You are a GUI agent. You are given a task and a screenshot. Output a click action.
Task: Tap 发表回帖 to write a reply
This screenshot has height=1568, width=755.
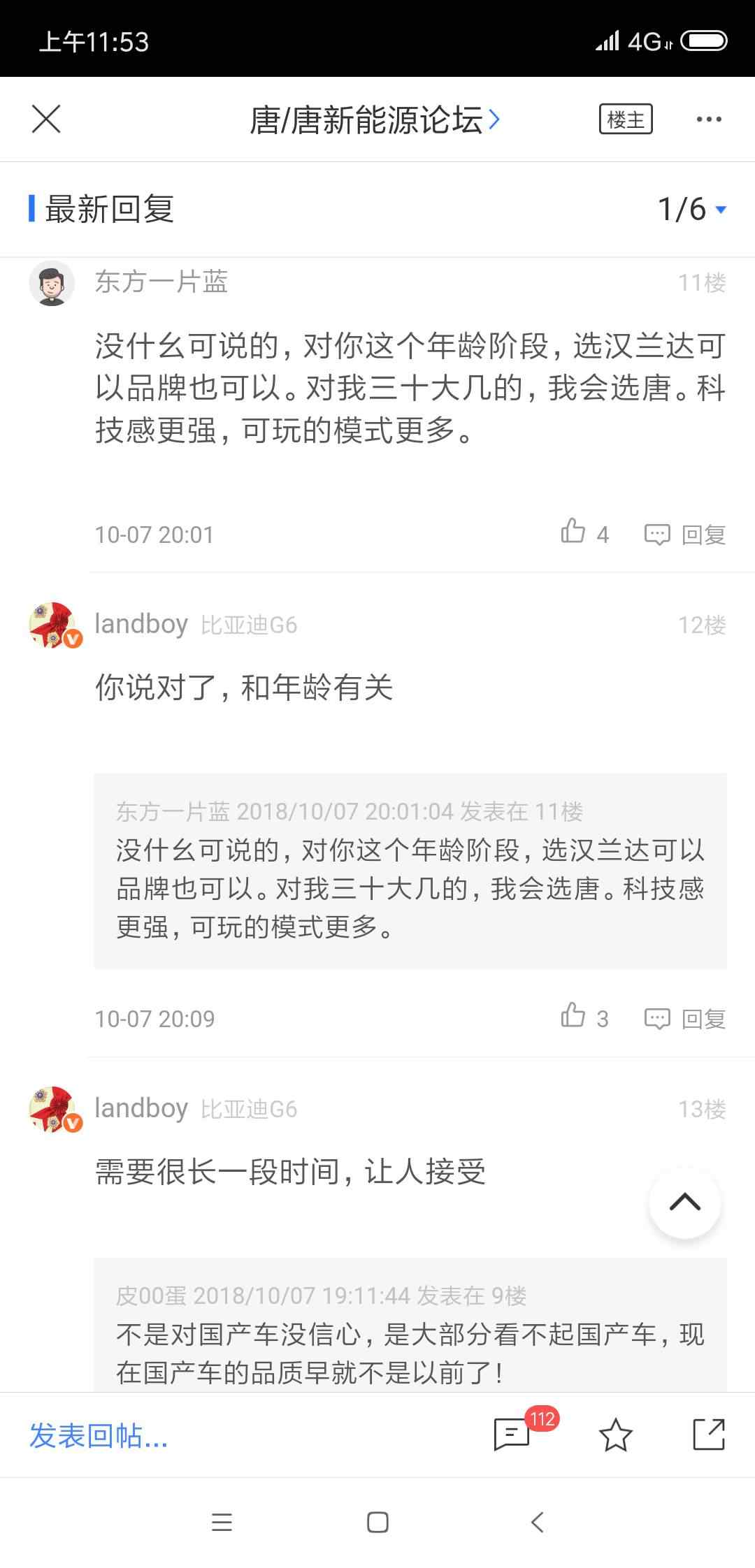(x=99, y=1435)
